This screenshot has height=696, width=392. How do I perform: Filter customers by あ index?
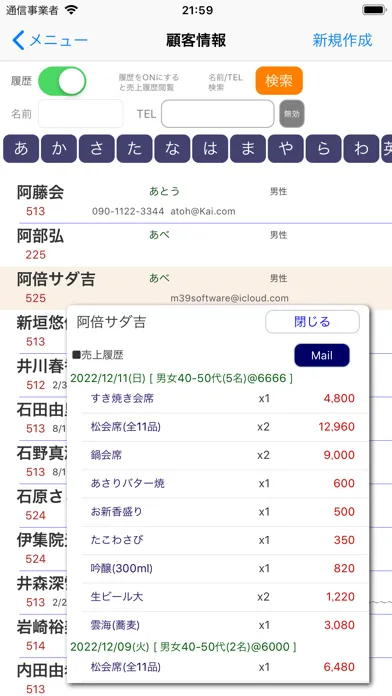[21, 149]
